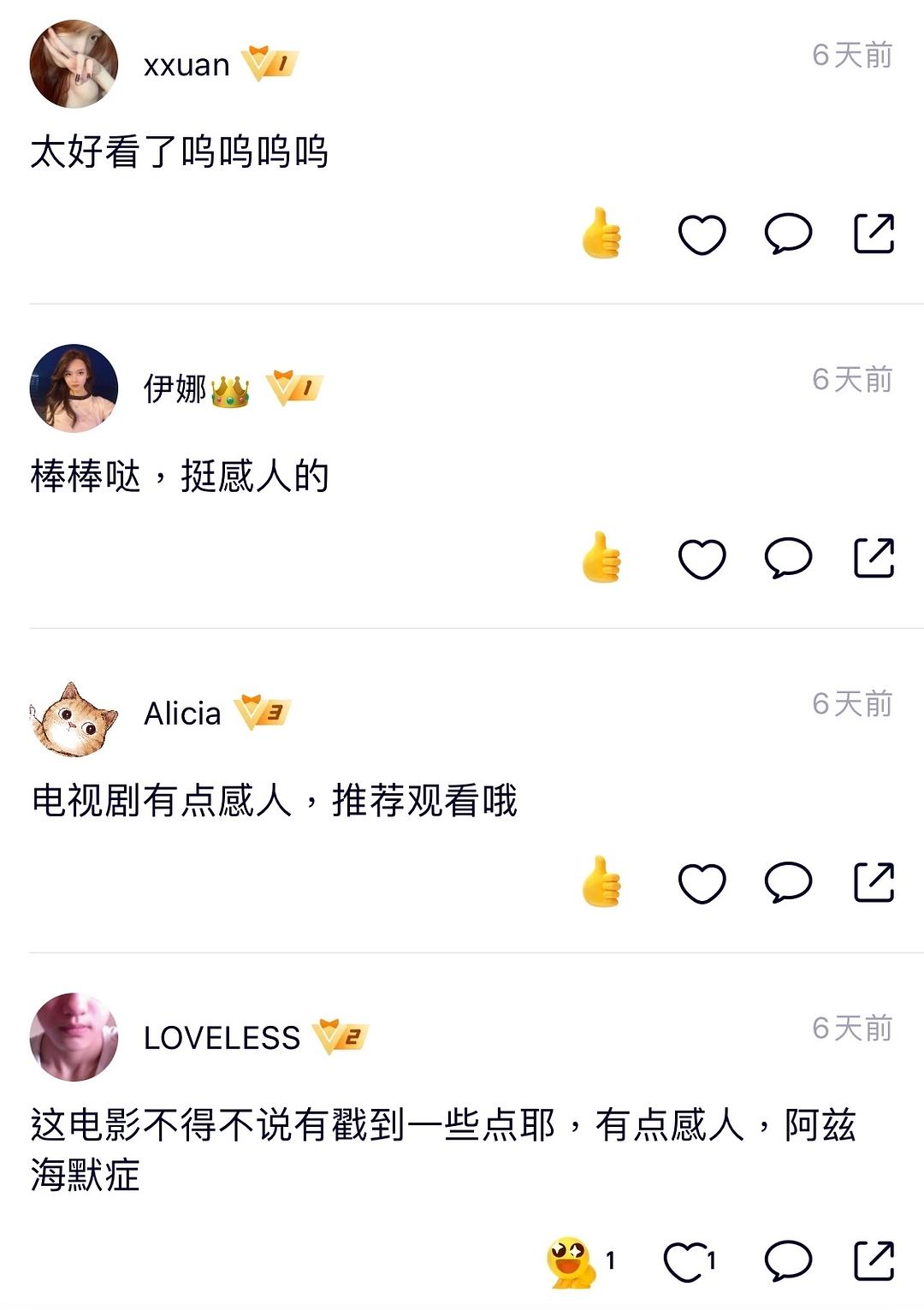Open xxuan's profile avatar
The width and height of the screenshot is (924, 1310).
point(74,64)
